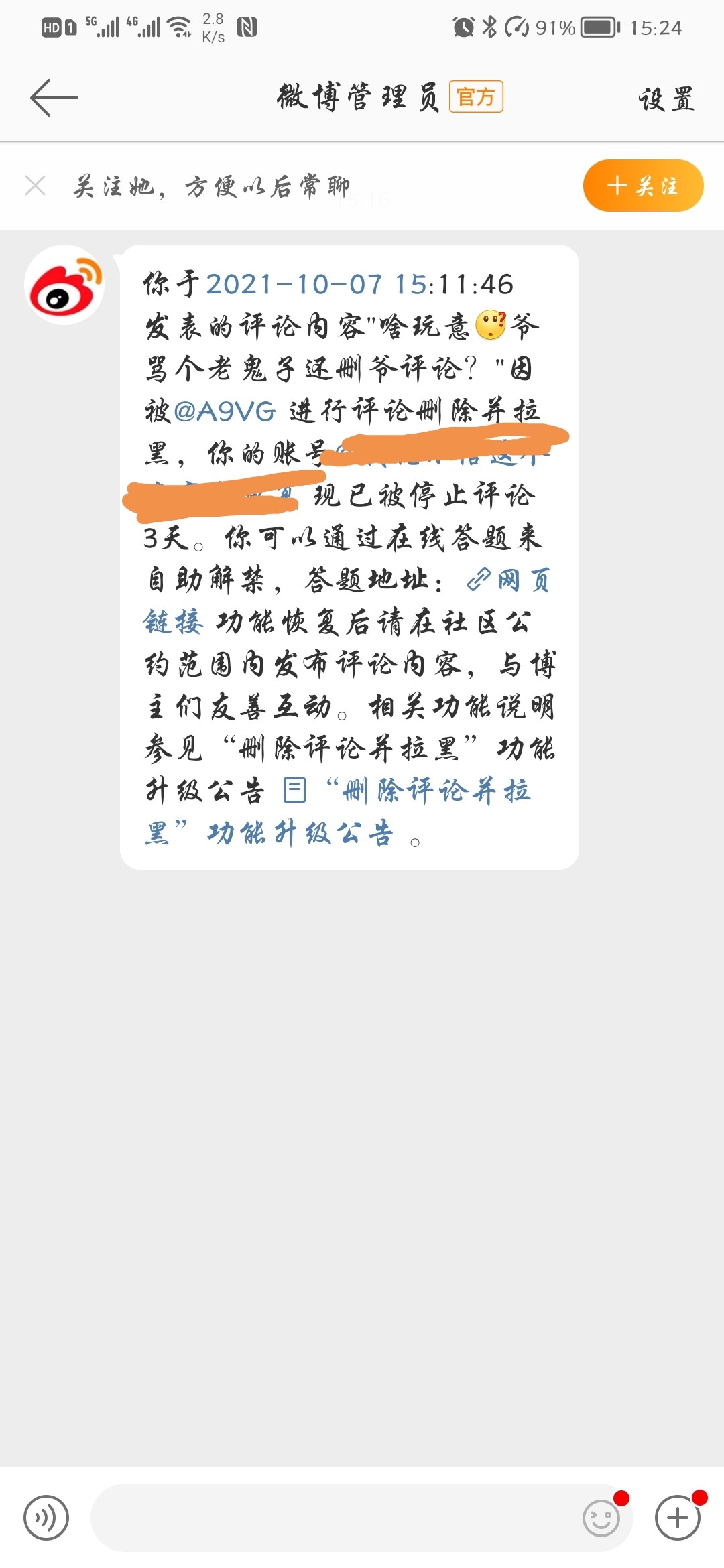
Task: Open the 微博管理员 avatar profile
Action: (x=64, y=285)
